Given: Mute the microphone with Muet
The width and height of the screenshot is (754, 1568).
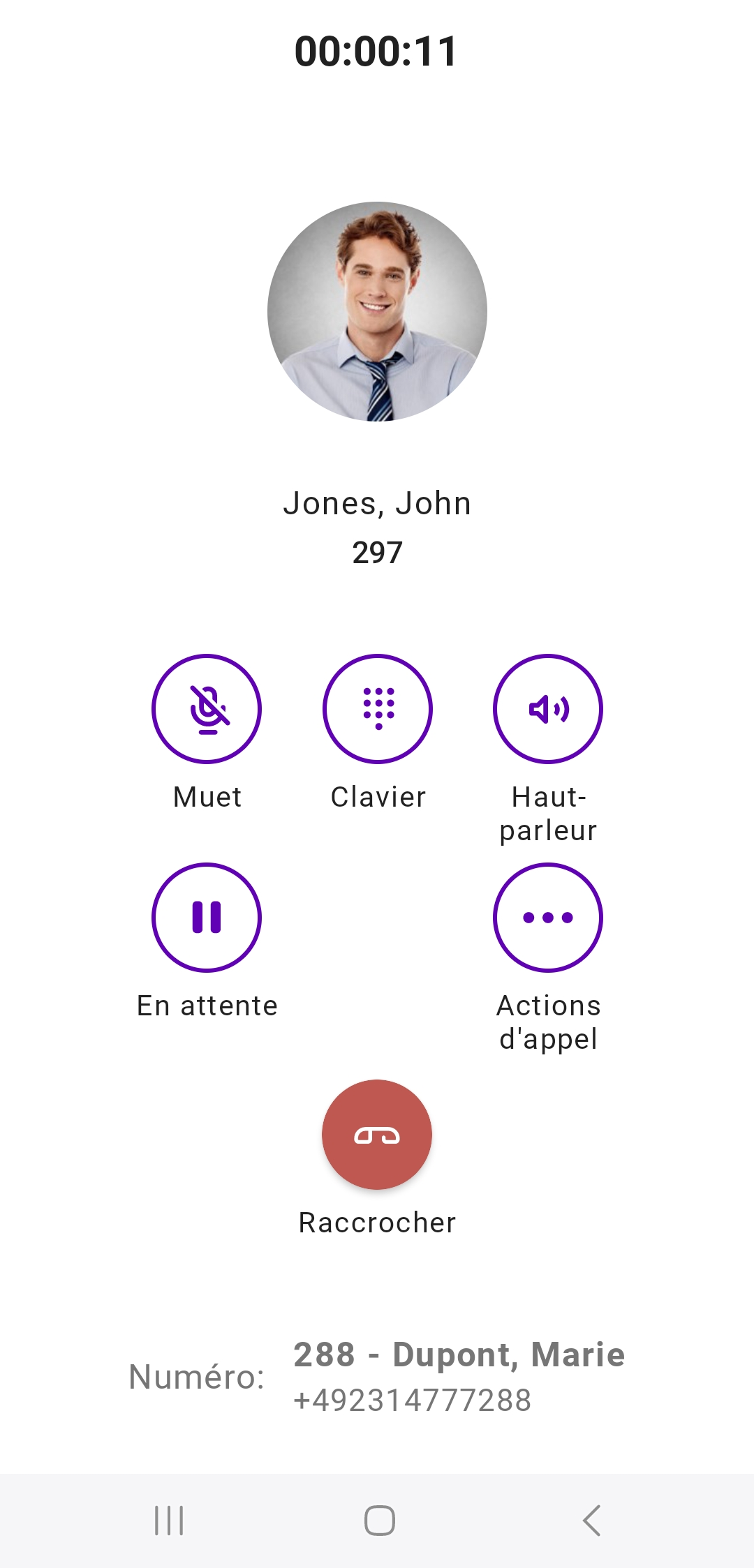Looking at the screenshot, I should click(207, 708).
